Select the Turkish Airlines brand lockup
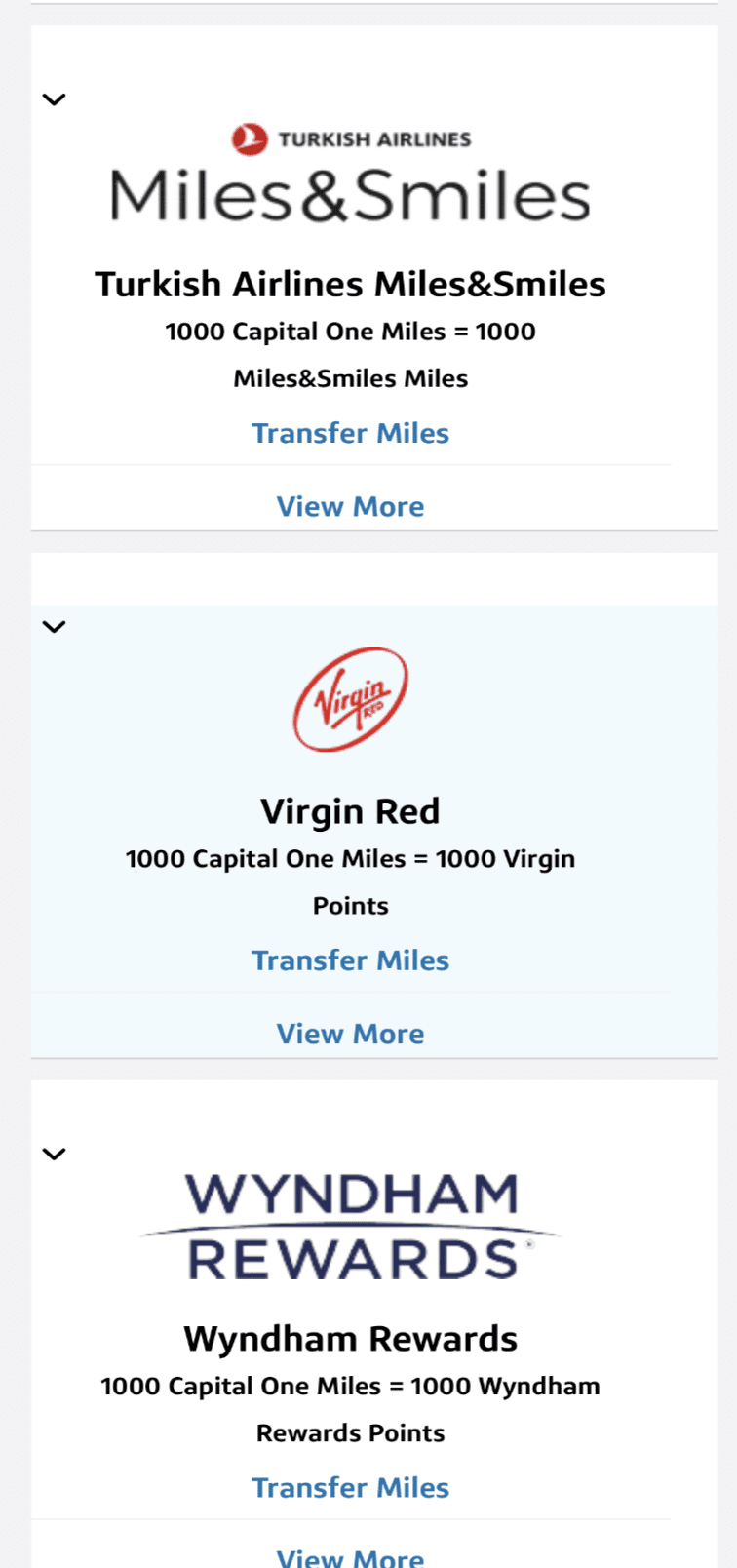737x1568 pixels. pos(351,137)
